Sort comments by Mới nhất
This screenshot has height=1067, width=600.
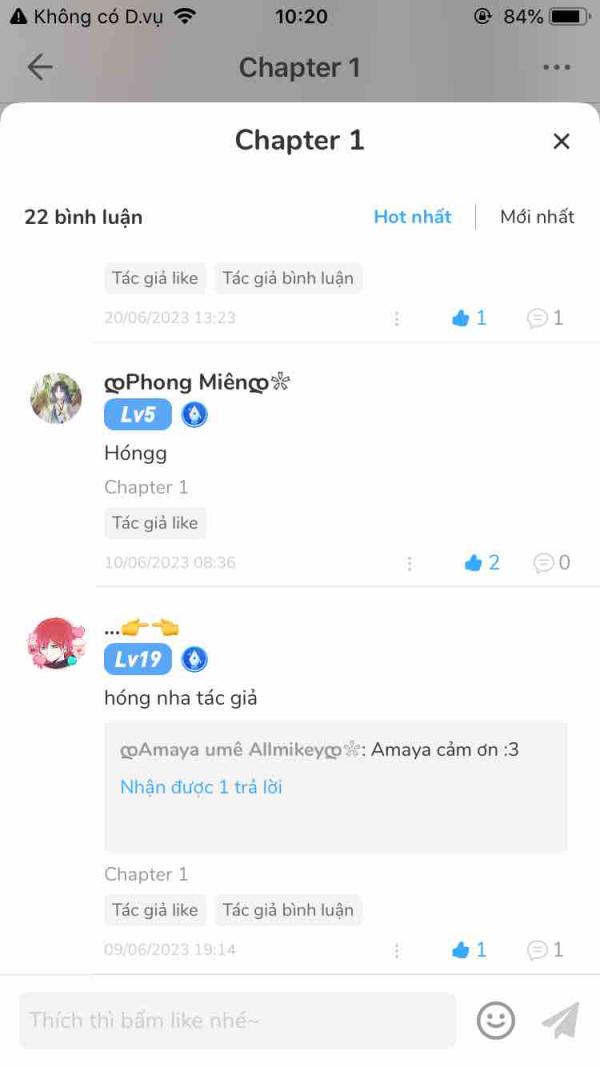[537, 216]
